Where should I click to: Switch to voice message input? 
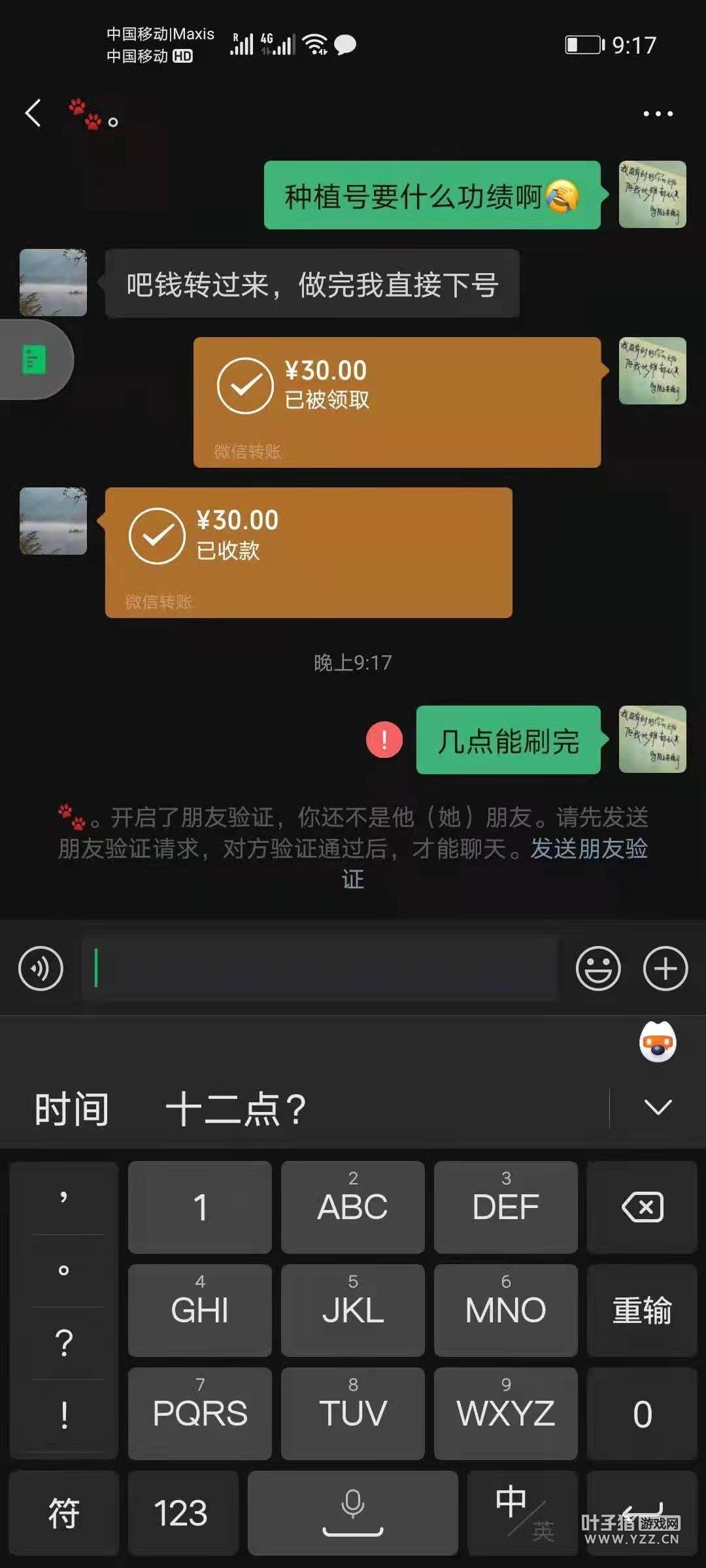pos(41,968)
